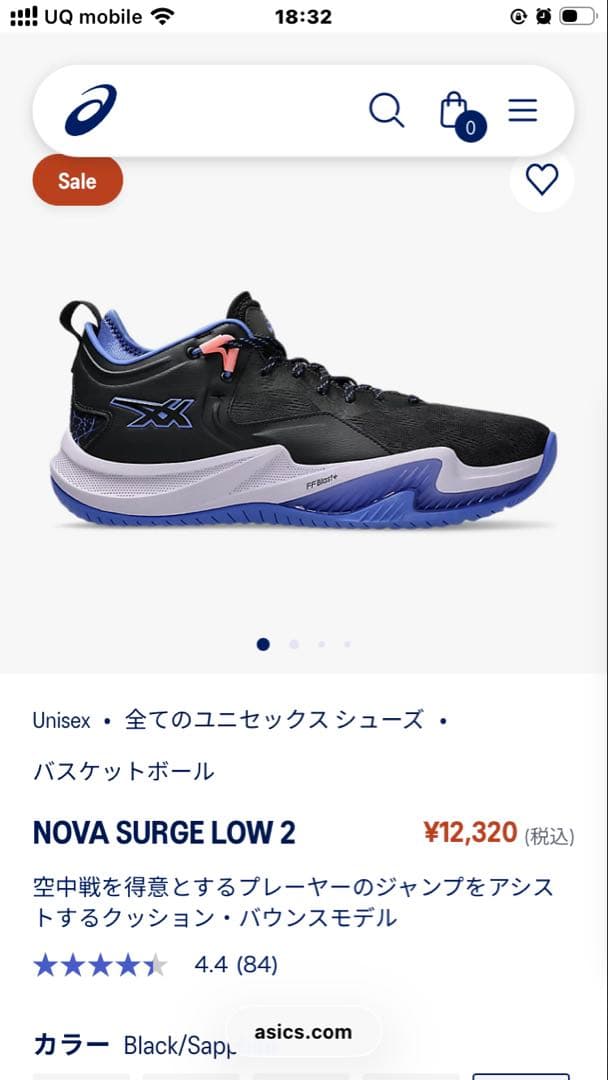608x1080 pixels.
Task: Open the Unisex breadcrumb link
Action: pos(61,720)
